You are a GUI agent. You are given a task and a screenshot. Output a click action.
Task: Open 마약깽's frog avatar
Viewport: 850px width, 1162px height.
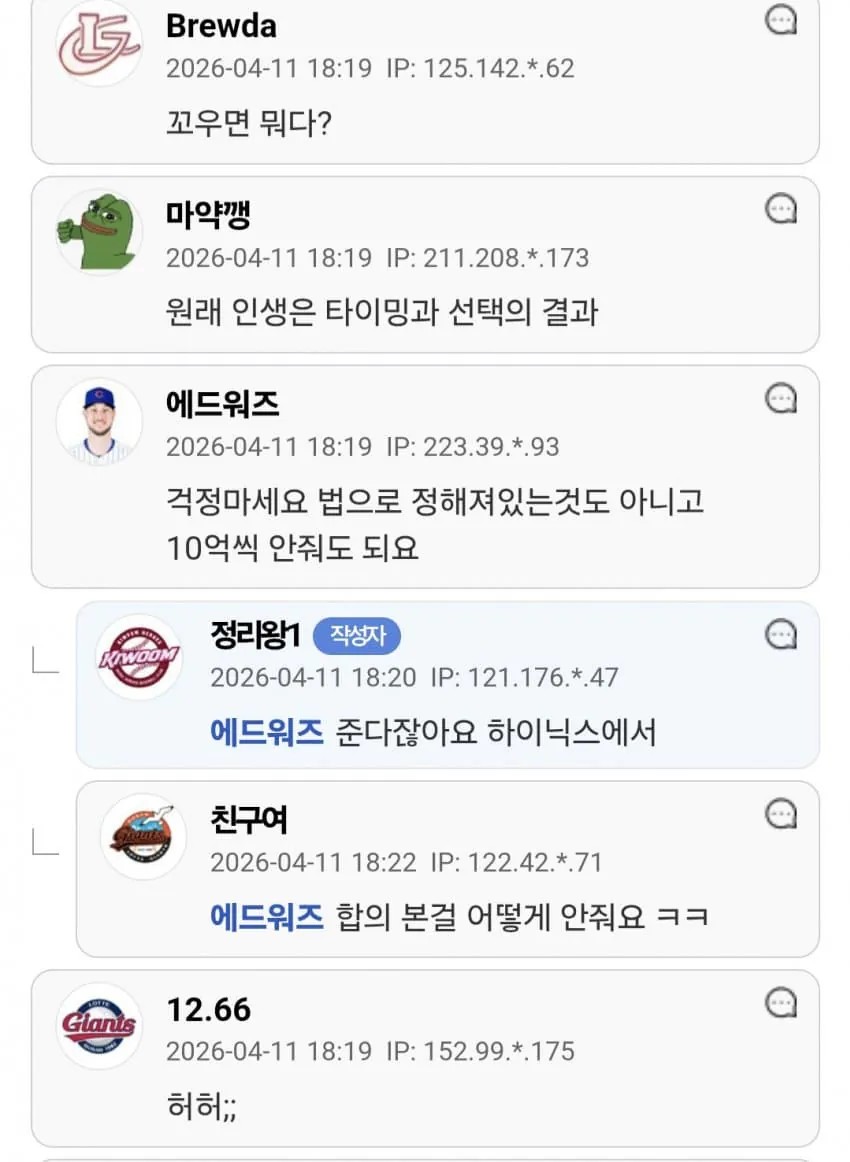(x=98, y=231)
